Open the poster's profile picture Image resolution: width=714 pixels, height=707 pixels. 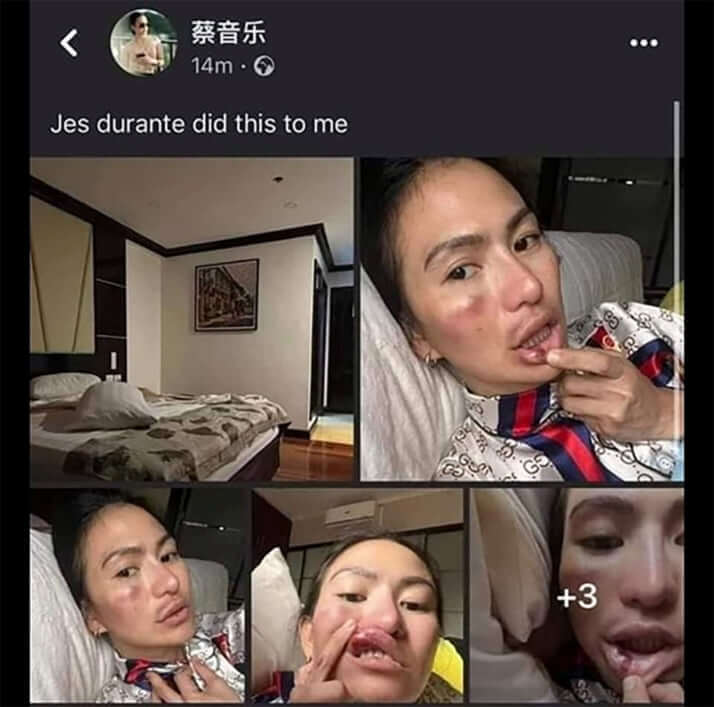click(x=144, y=42)
